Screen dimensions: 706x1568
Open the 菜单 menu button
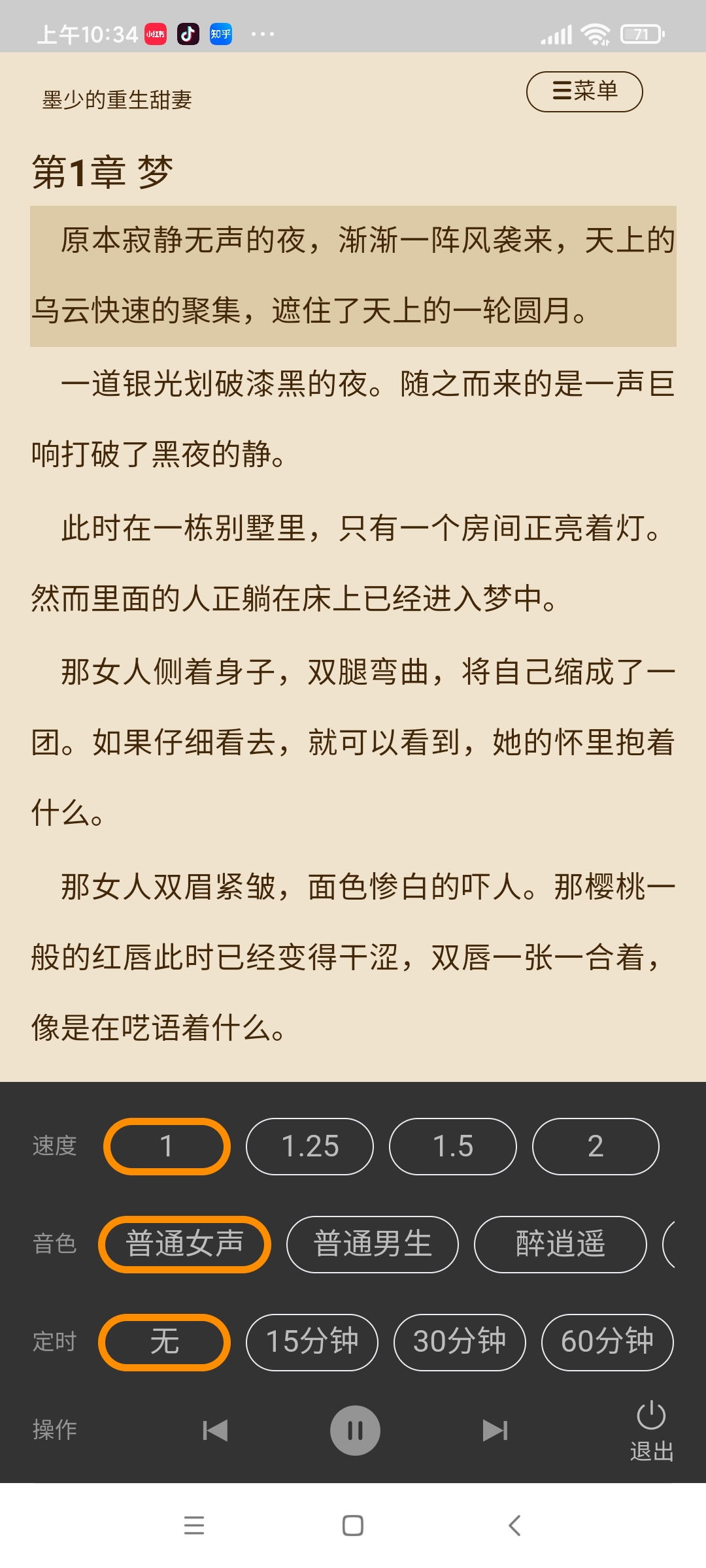[x=584, y=91]
